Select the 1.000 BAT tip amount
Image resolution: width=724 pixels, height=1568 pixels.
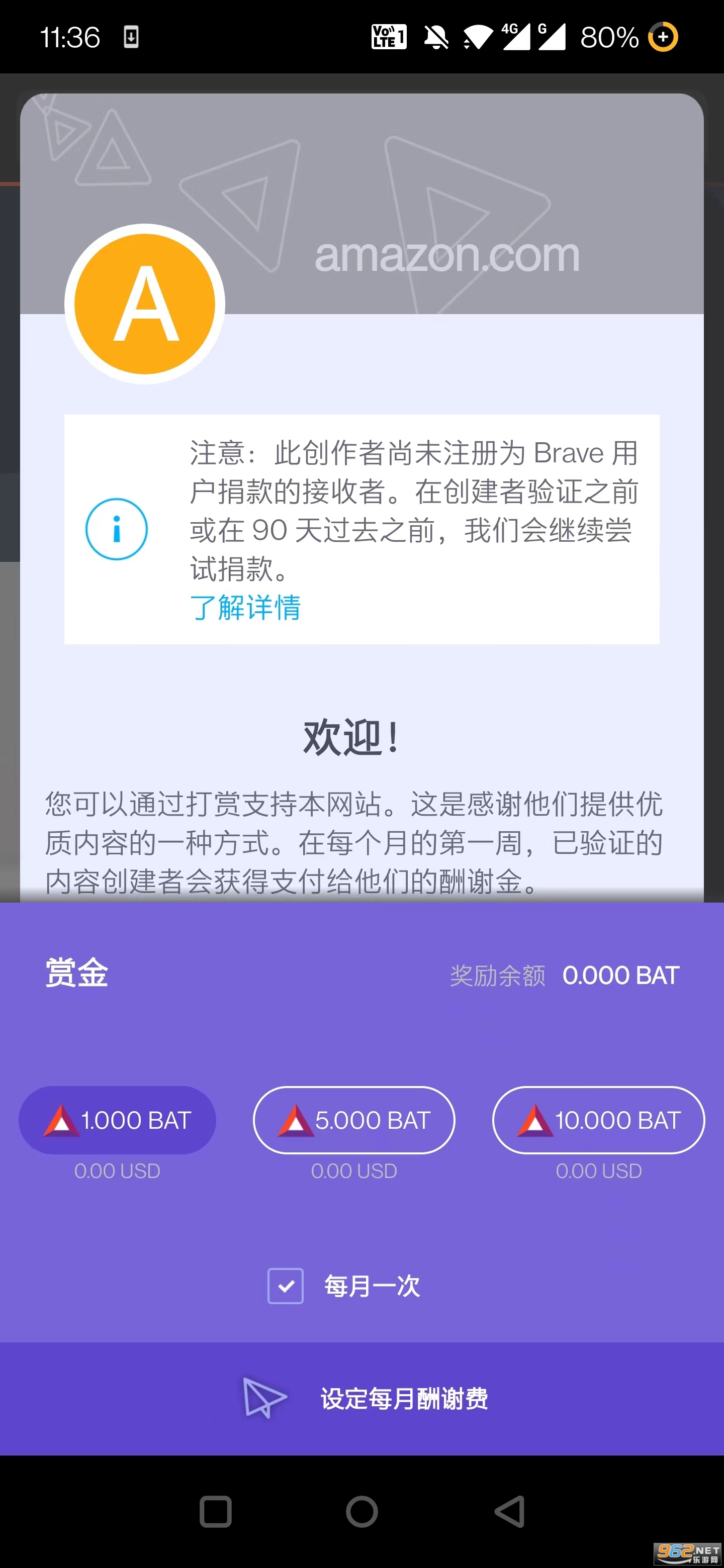pyautogui.click(x=118, y=1120)
